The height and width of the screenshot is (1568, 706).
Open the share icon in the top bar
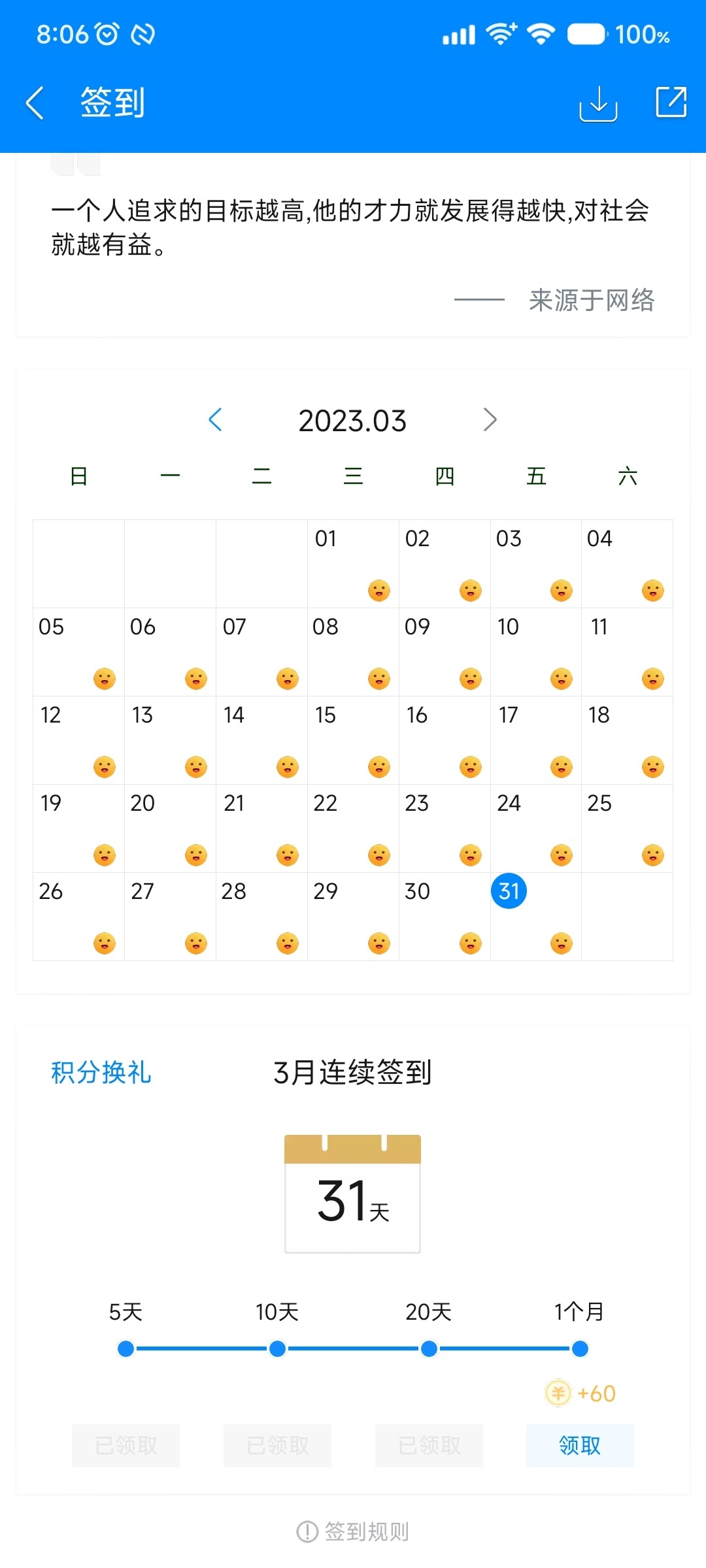(x=671, y=102)
